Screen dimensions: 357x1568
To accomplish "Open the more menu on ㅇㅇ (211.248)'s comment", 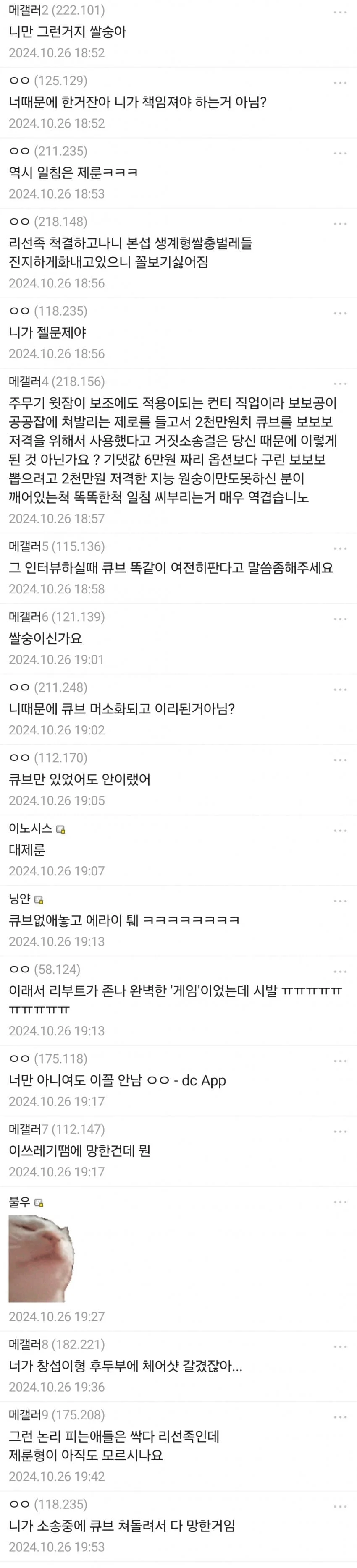I will tap(340, 690).
